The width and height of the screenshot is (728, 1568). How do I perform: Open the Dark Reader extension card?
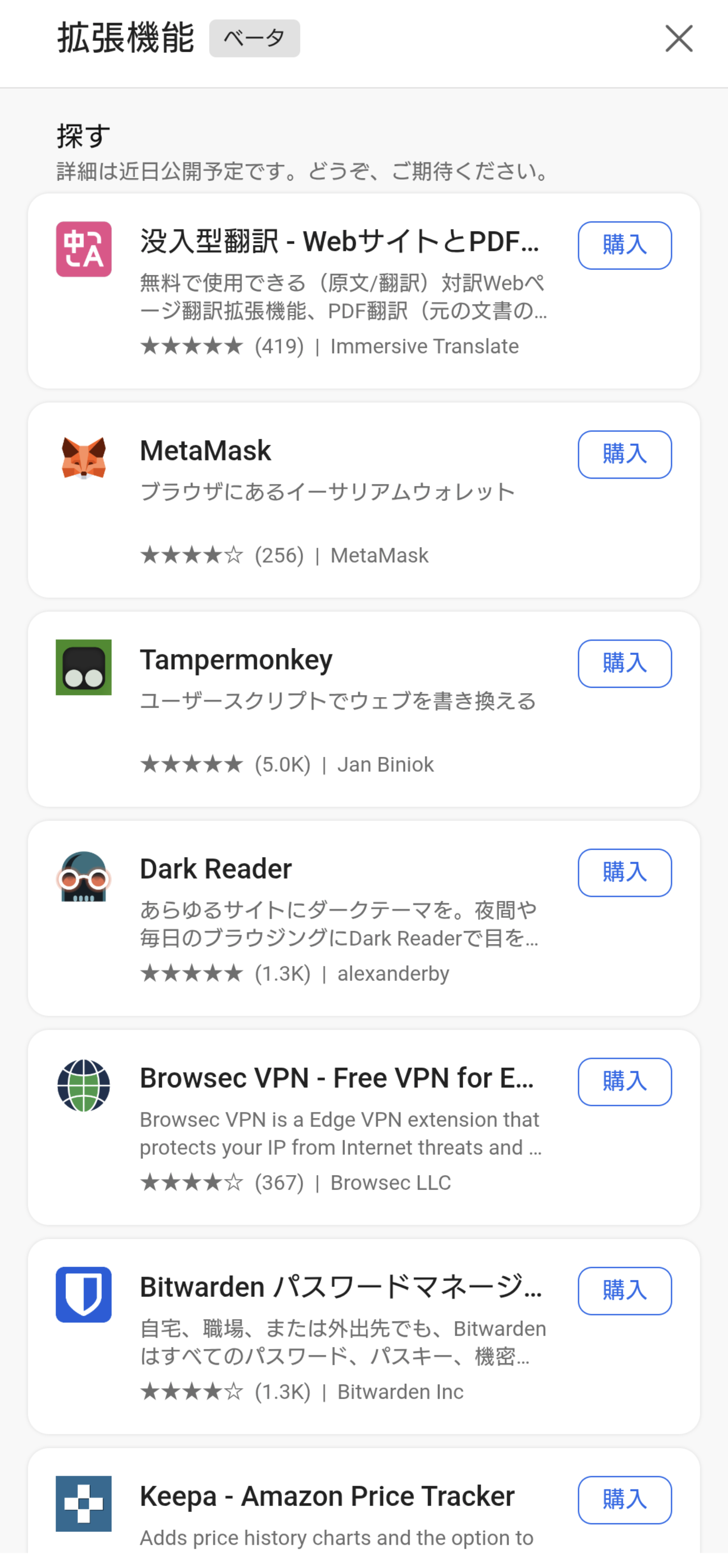pyautogui.click(x=364, y=918)
